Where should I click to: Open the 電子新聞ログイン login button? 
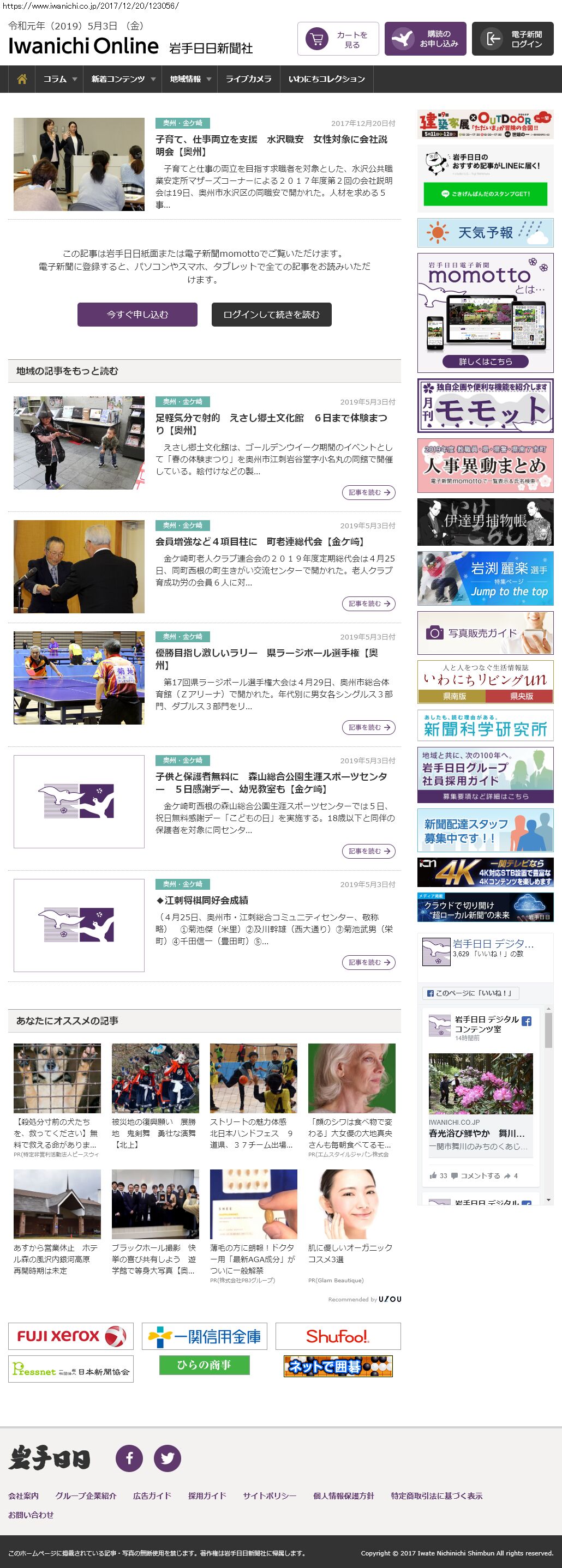point(512,40)
